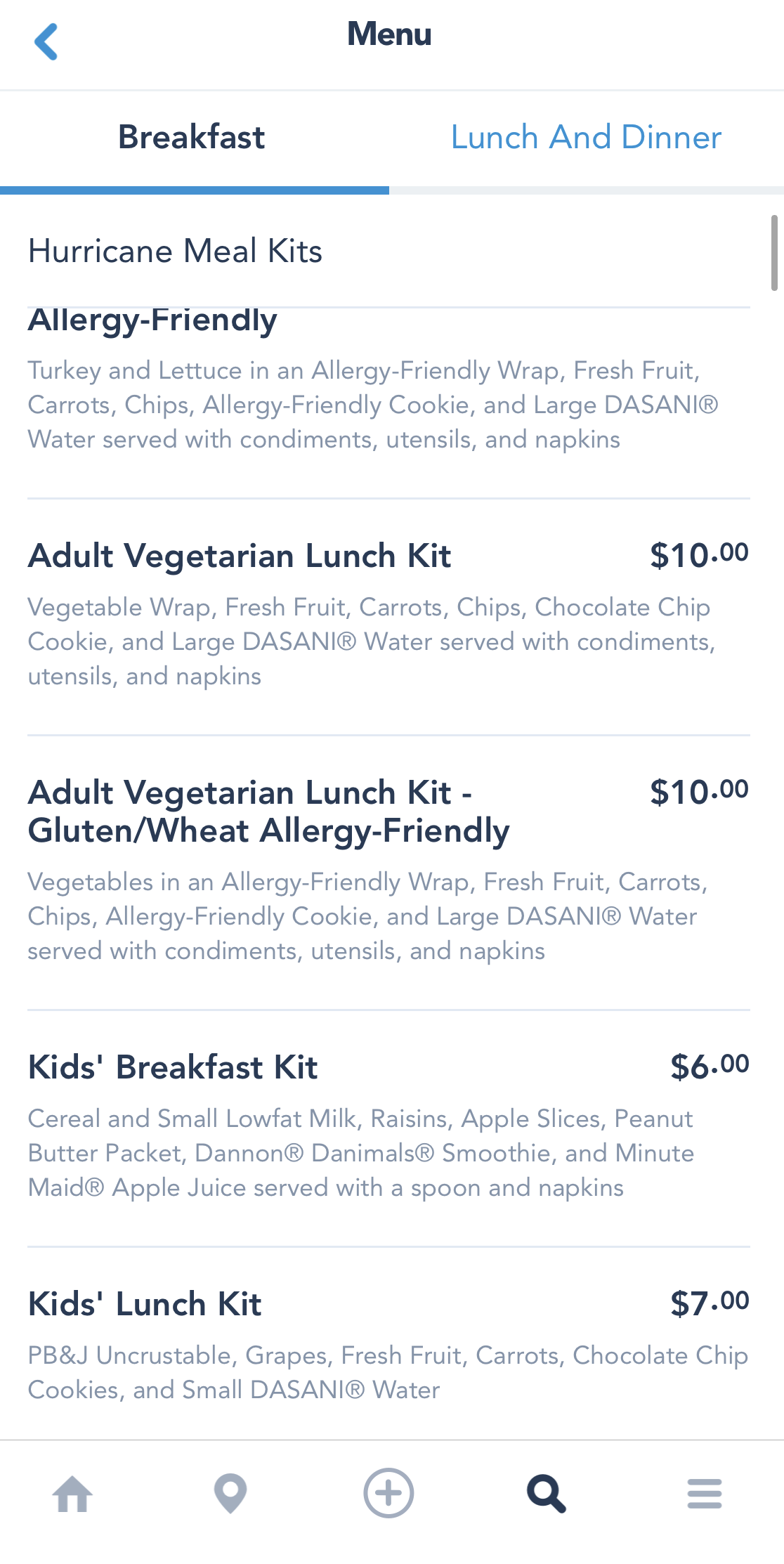This screenshot has width=784, height=1564.
Task: Open the search magnifier tab
Action: coord(547,1494)
